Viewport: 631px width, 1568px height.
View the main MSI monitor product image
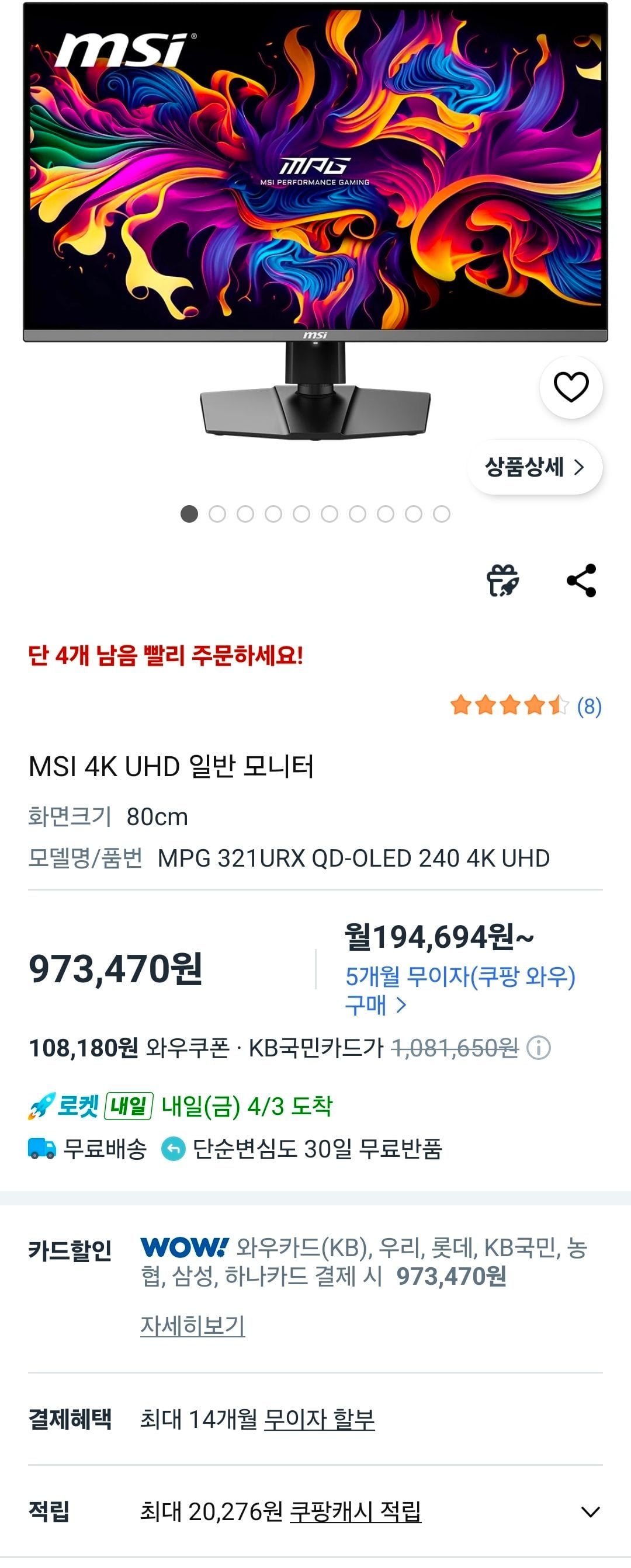pos(315,219)
